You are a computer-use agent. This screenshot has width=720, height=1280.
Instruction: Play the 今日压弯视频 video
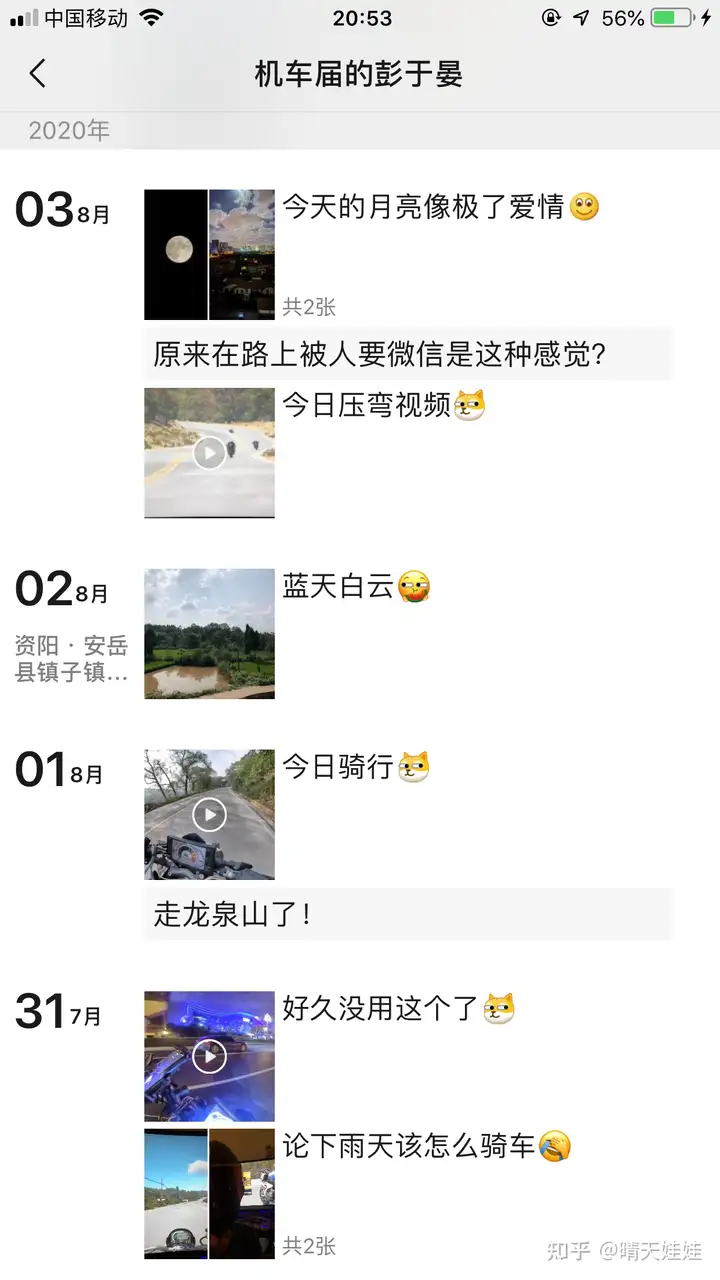click(209, 453)
